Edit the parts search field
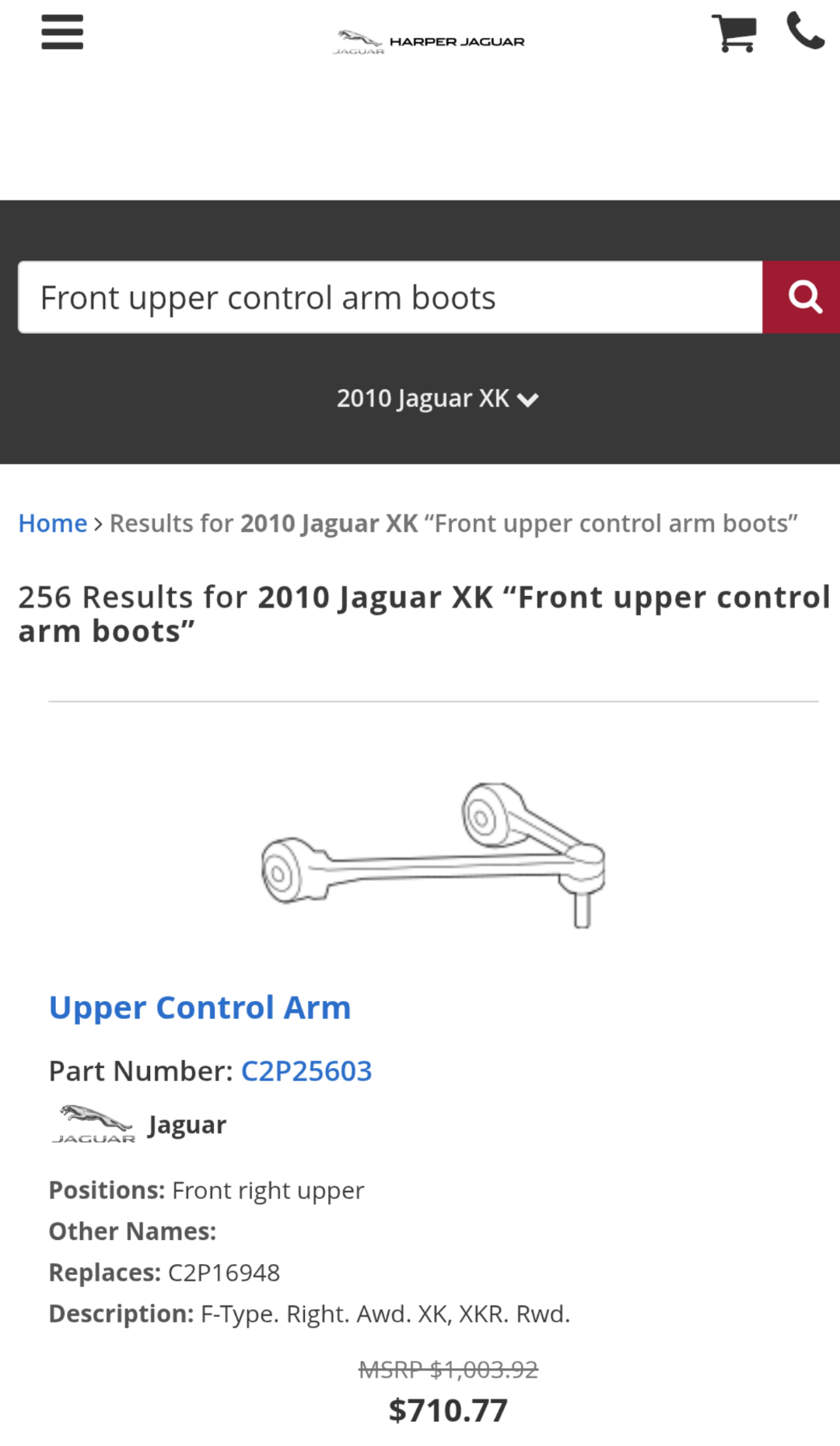The height and width of the screenshot is (1446, 840). (x=389, y=298)
